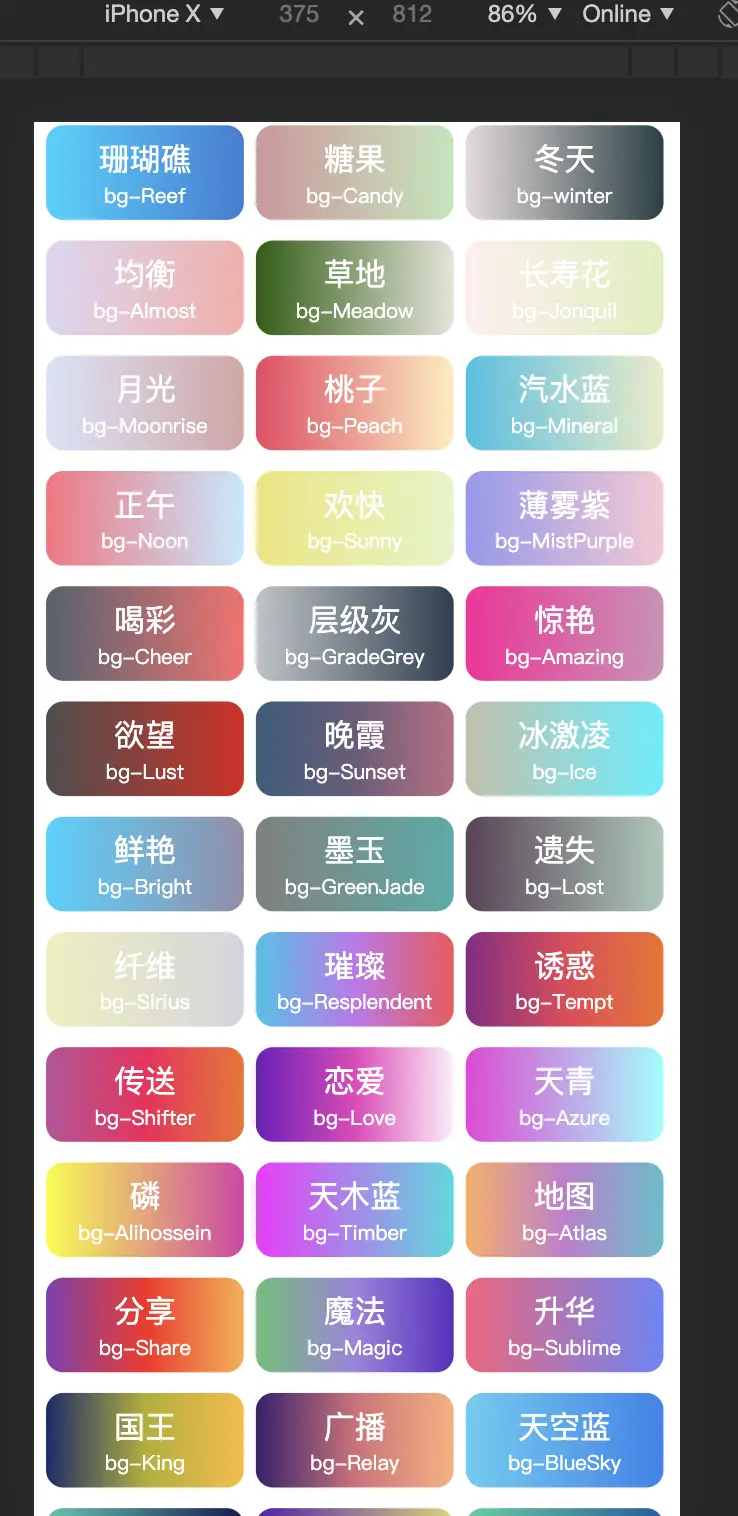Select the 惊艳 bg-Amazing gradient
The width and height of the screenshot is (738, 1516).
point(564,633)
